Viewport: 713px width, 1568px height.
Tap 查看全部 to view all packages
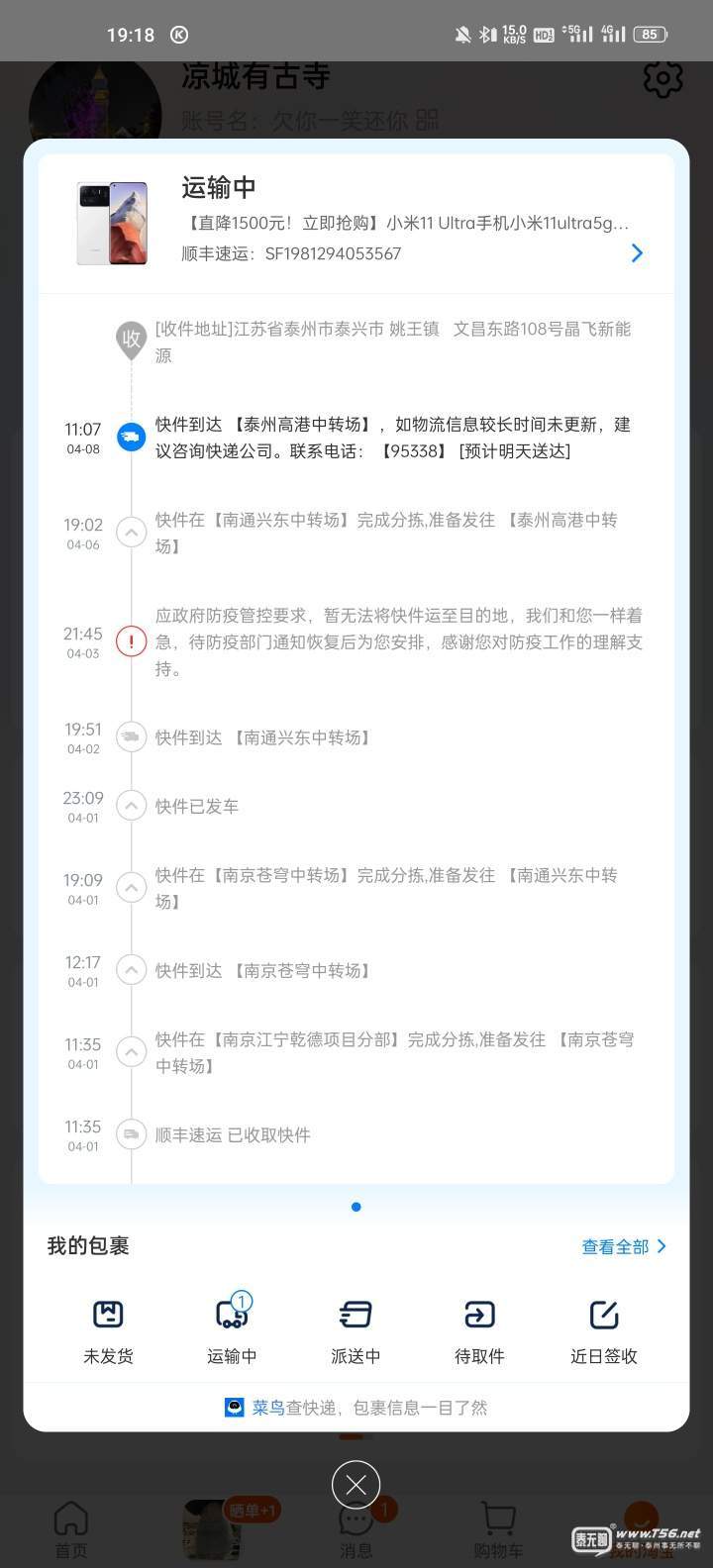click(x=625, y=1247)
